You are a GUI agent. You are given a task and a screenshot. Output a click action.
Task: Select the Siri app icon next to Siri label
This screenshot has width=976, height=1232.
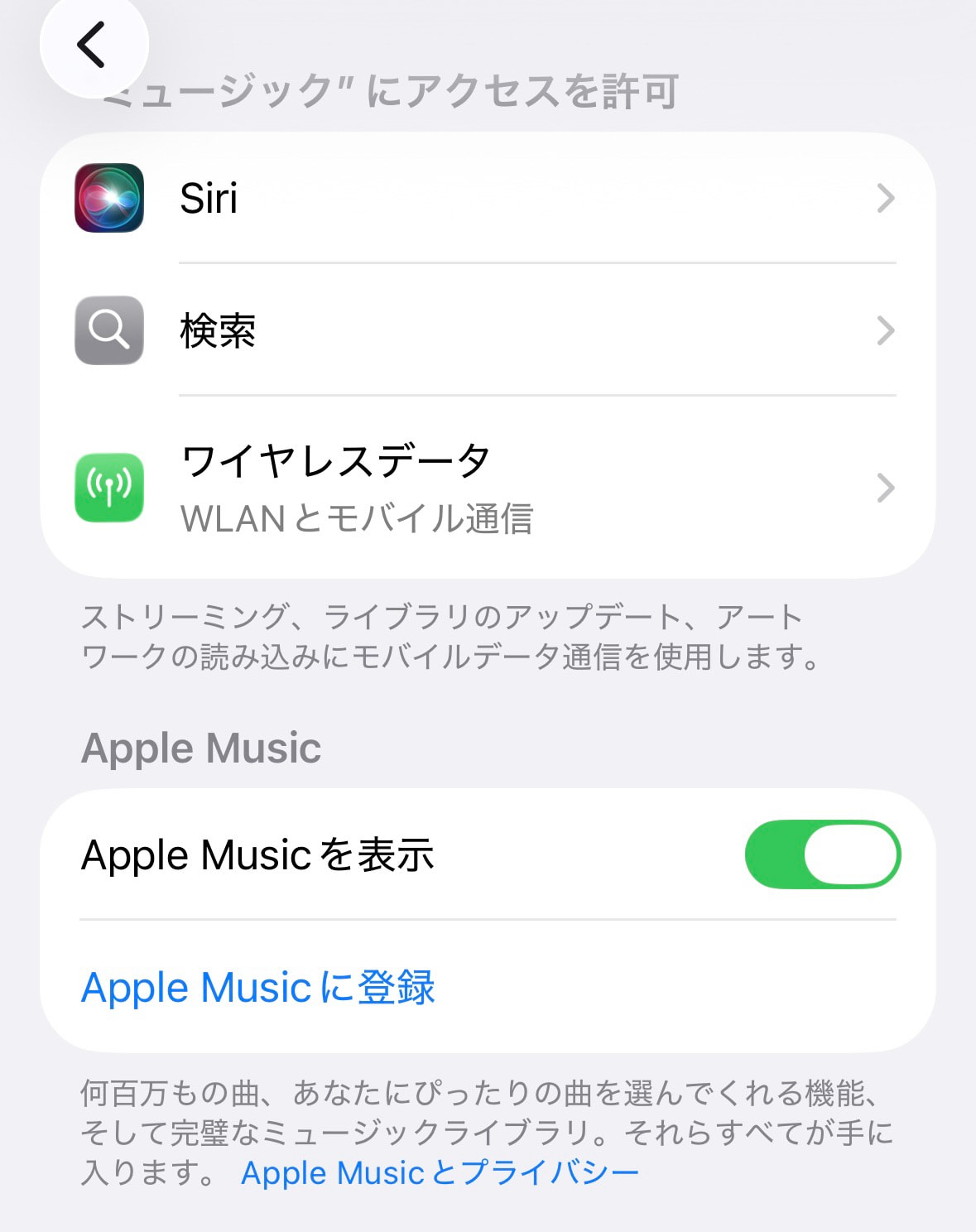click(108, 199)
